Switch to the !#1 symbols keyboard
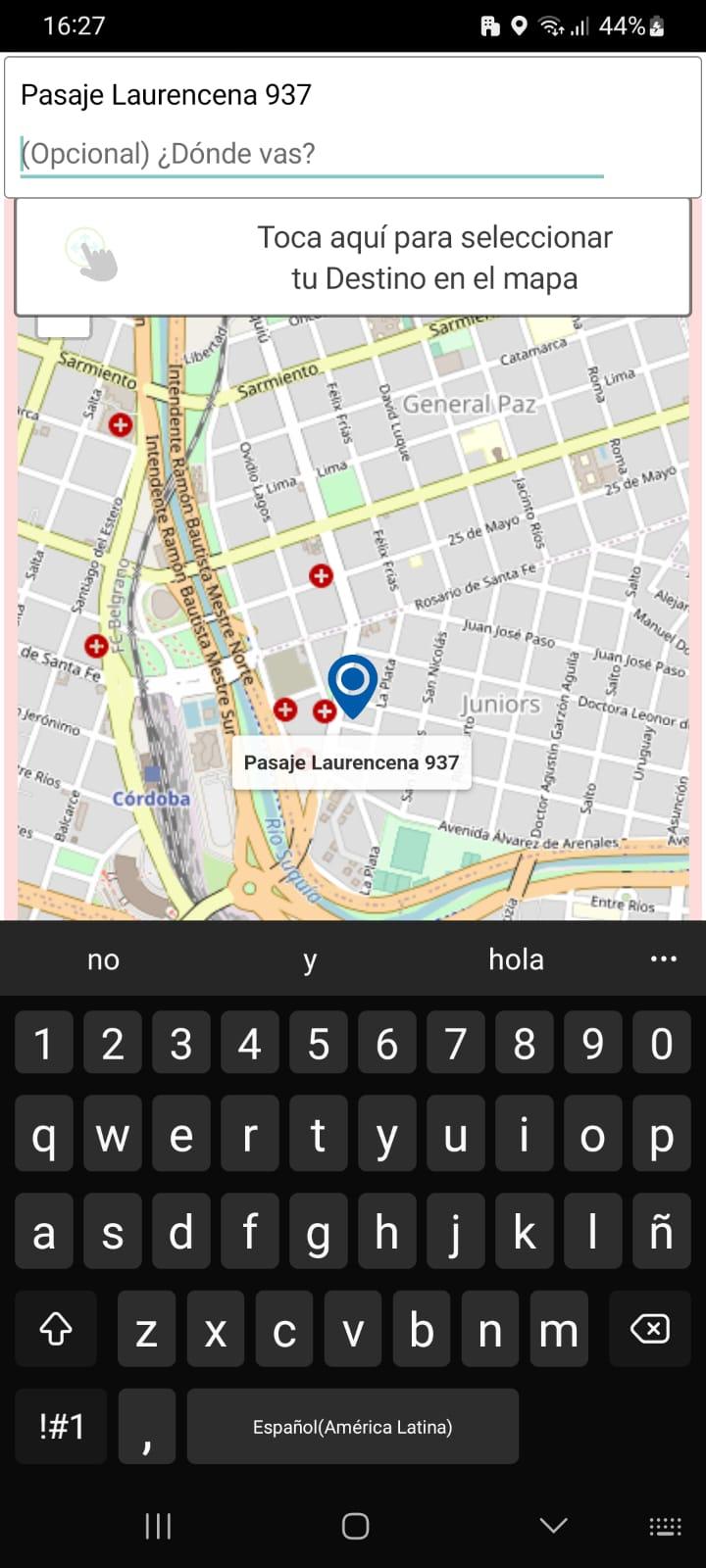Viewport: 706px width, 1568px height. click(x=61, y=1426)
